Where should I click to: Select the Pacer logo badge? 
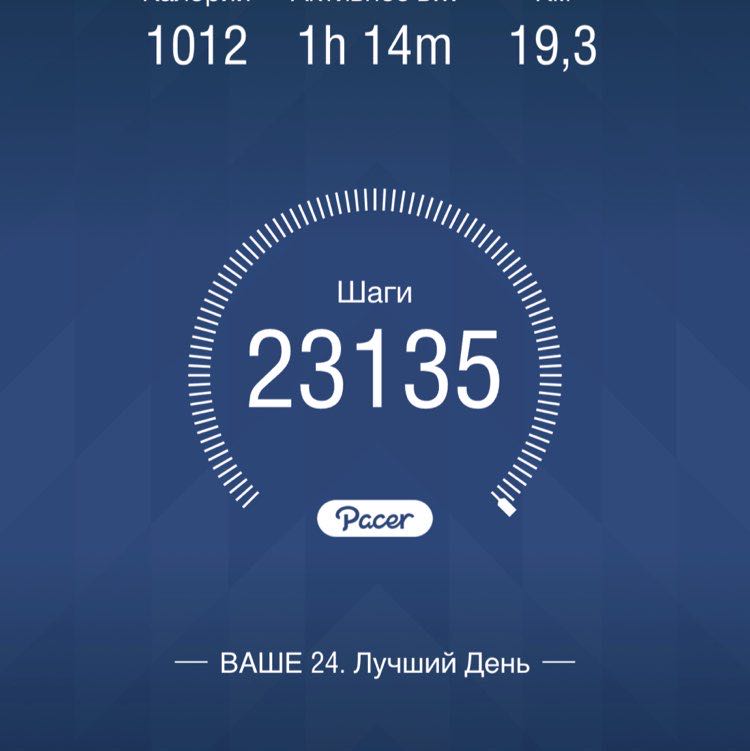tap(374, 516)
